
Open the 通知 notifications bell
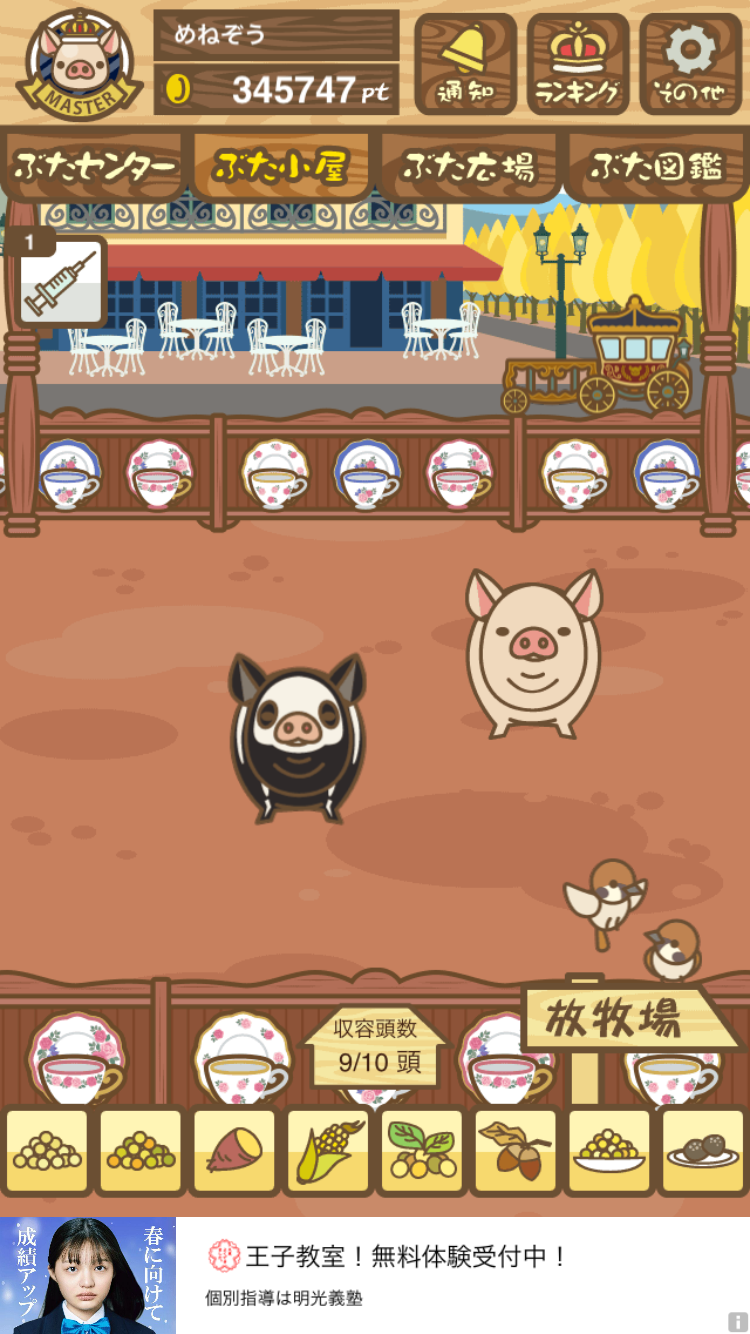pyautogui.click(x=465, y=63)
